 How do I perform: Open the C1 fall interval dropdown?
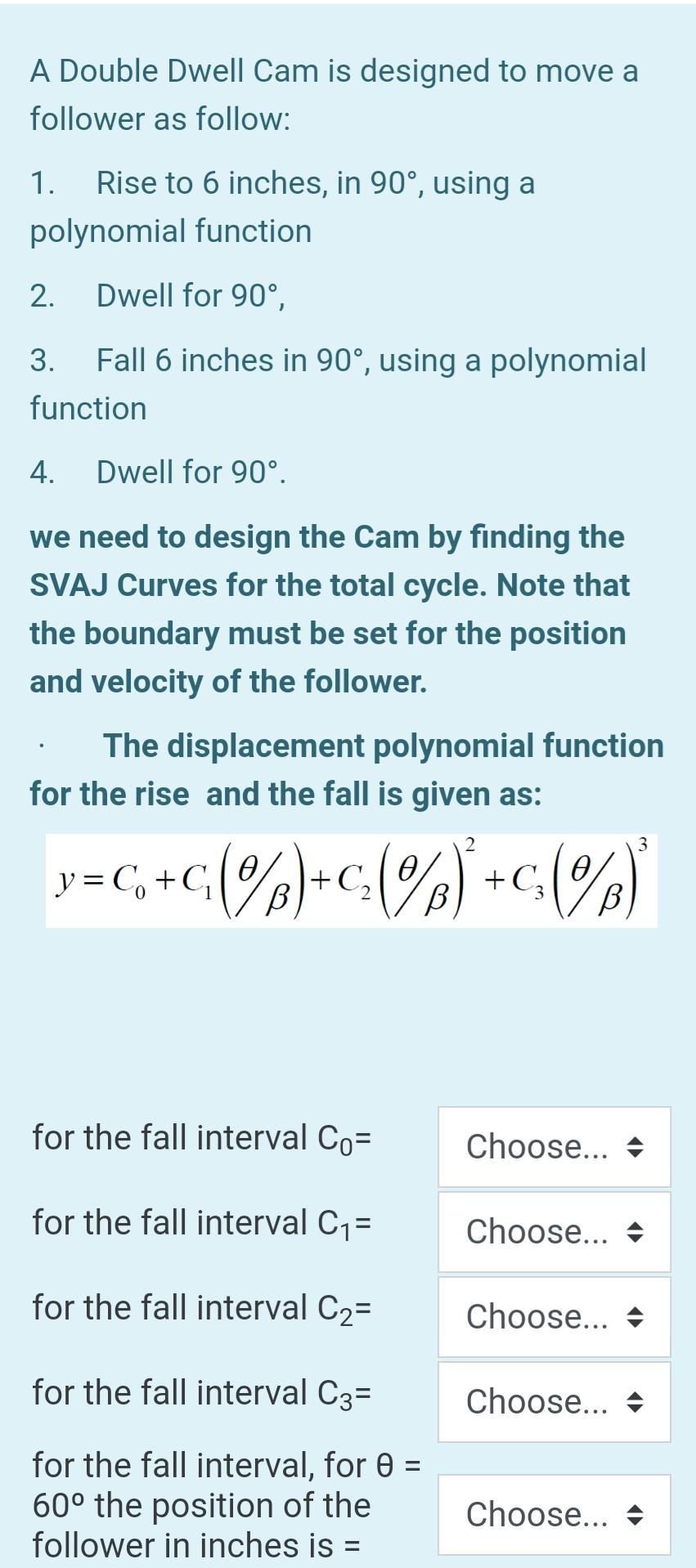pyautogui.click(x=554, y=1232)
